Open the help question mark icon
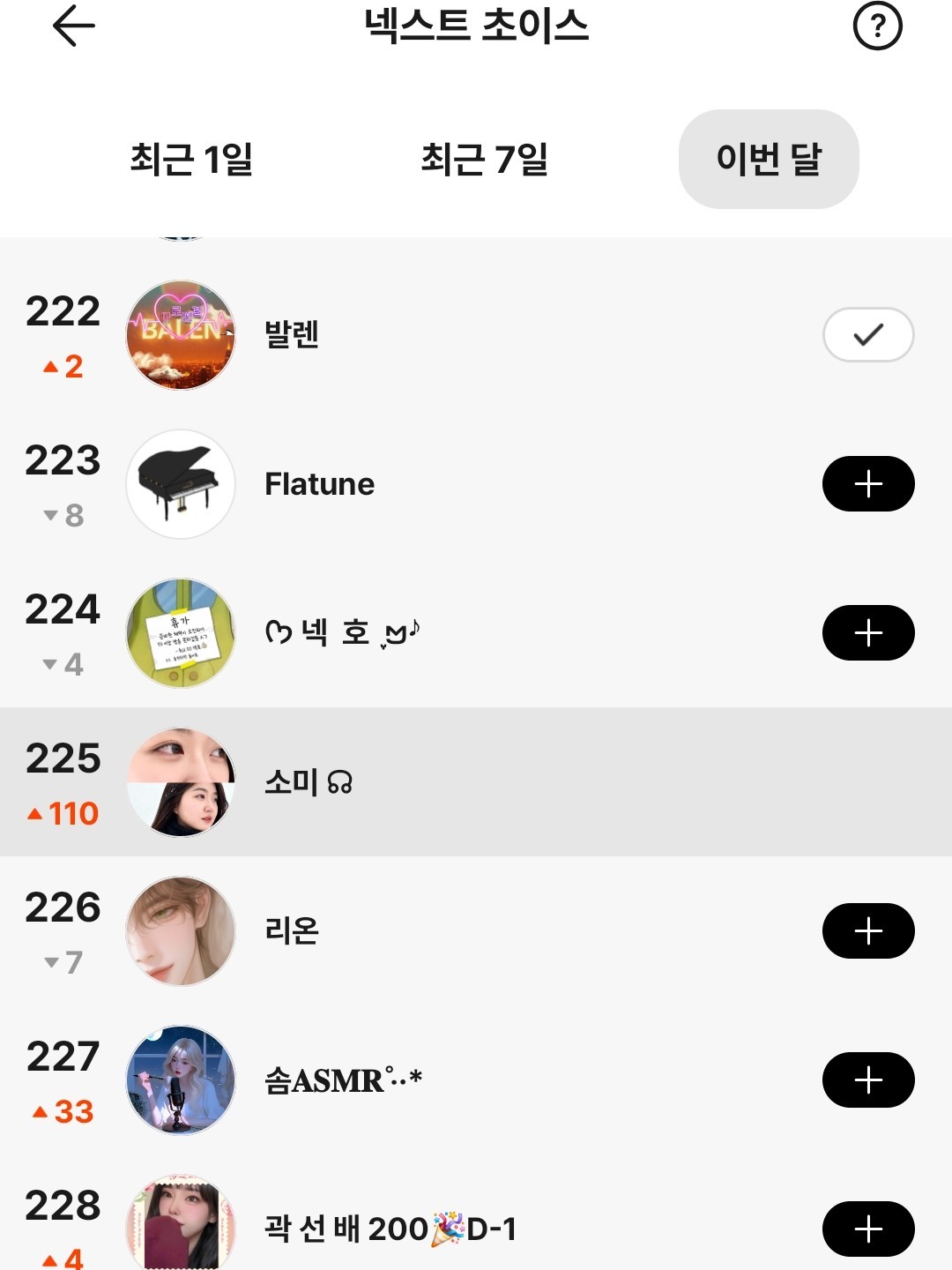 [x=877, y=26]
